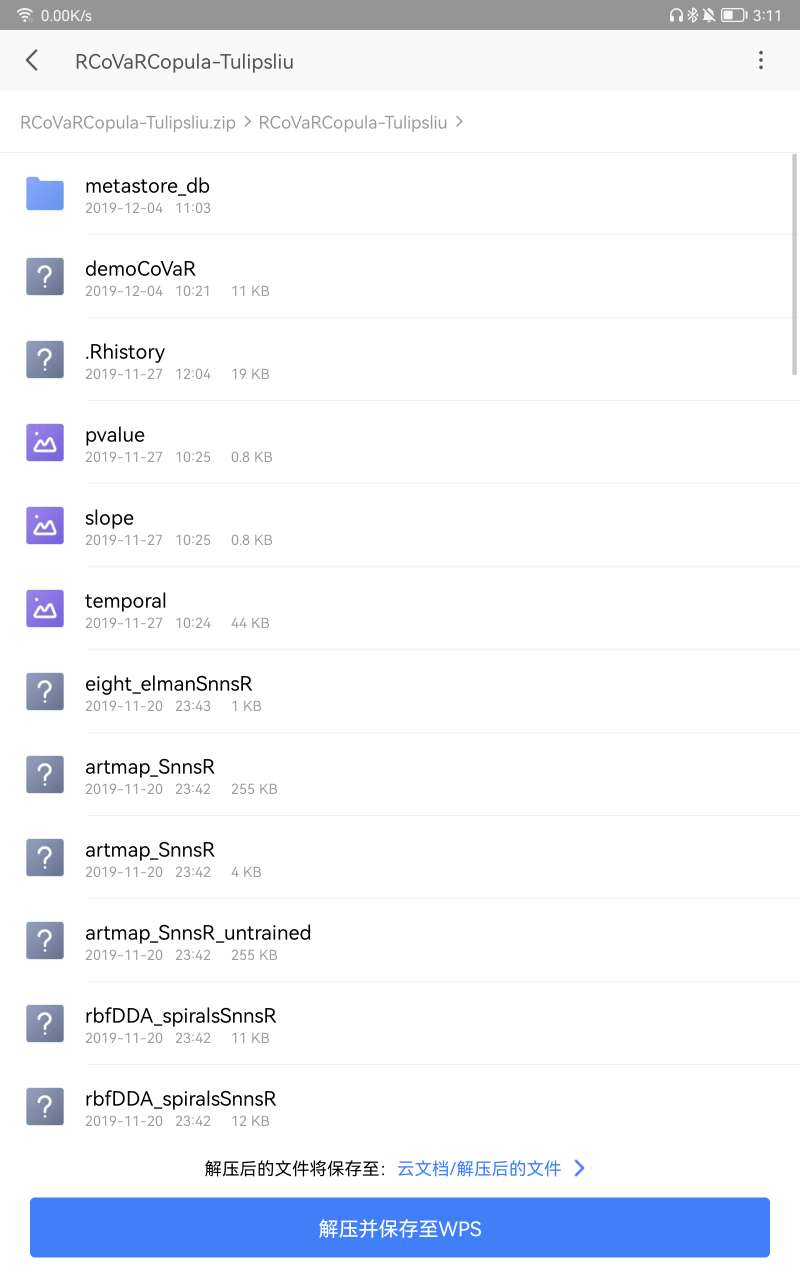
Task: Open the artmap_SnnsR_untrained file
Action: [x=198, y=942]
